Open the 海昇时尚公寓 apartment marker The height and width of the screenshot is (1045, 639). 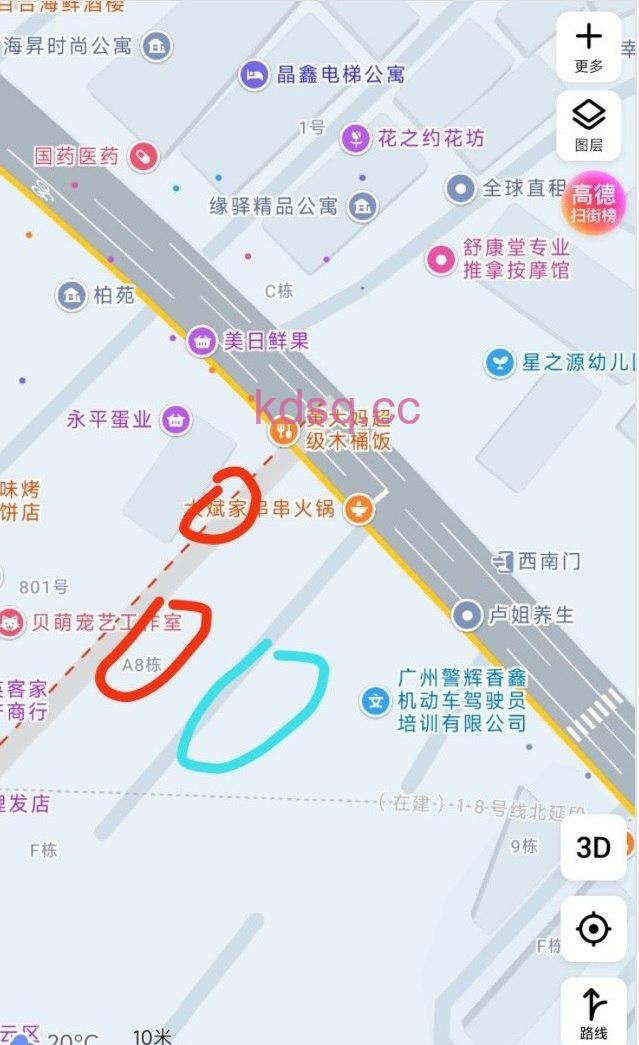156,46
